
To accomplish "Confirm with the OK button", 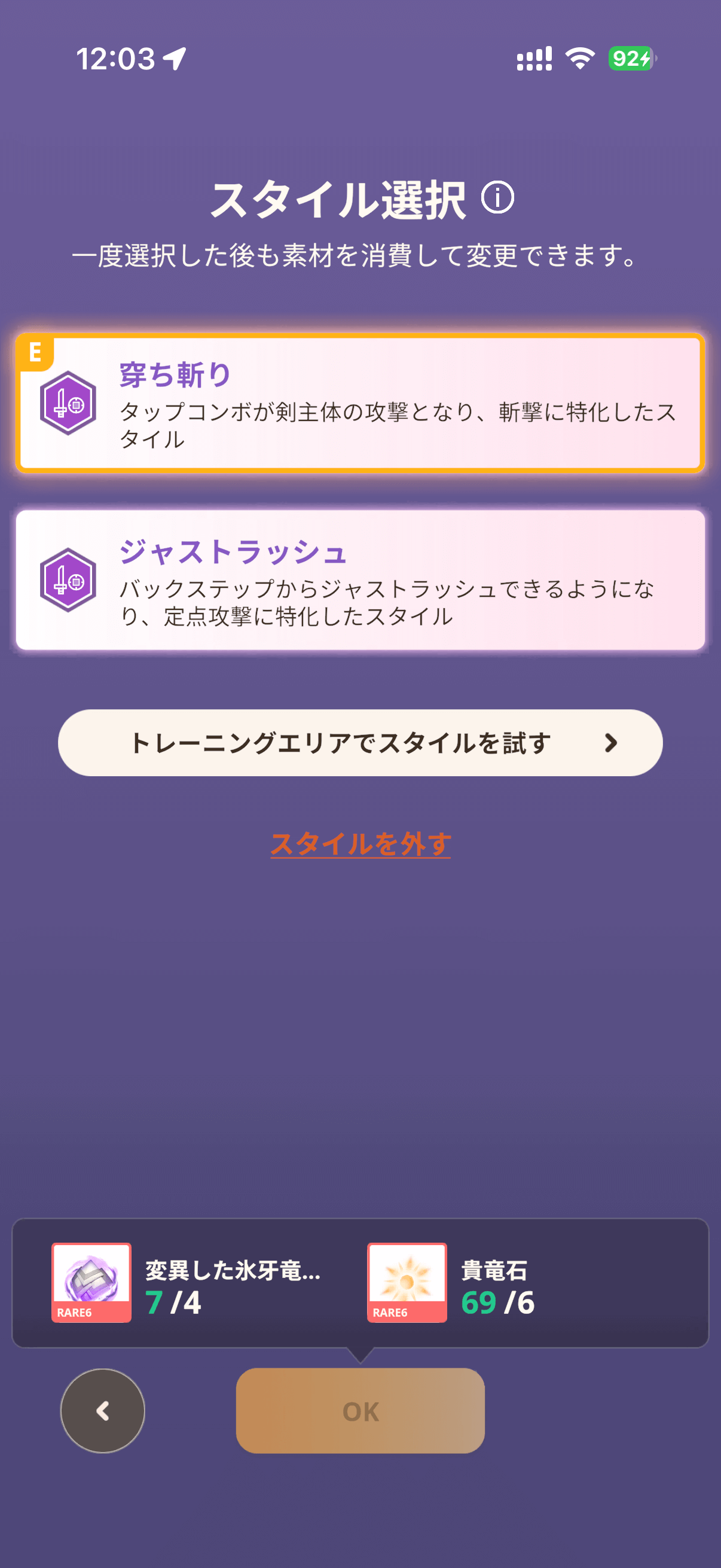I will (x=360, y=1410).
